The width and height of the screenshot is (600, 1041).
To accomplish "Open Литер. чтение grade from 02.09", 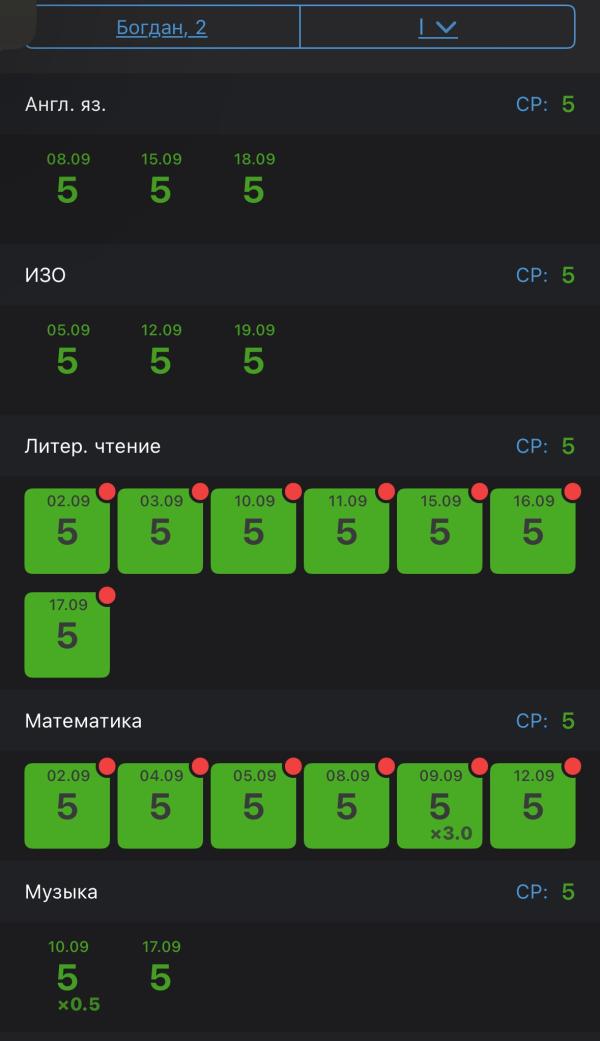I will 67,531.
